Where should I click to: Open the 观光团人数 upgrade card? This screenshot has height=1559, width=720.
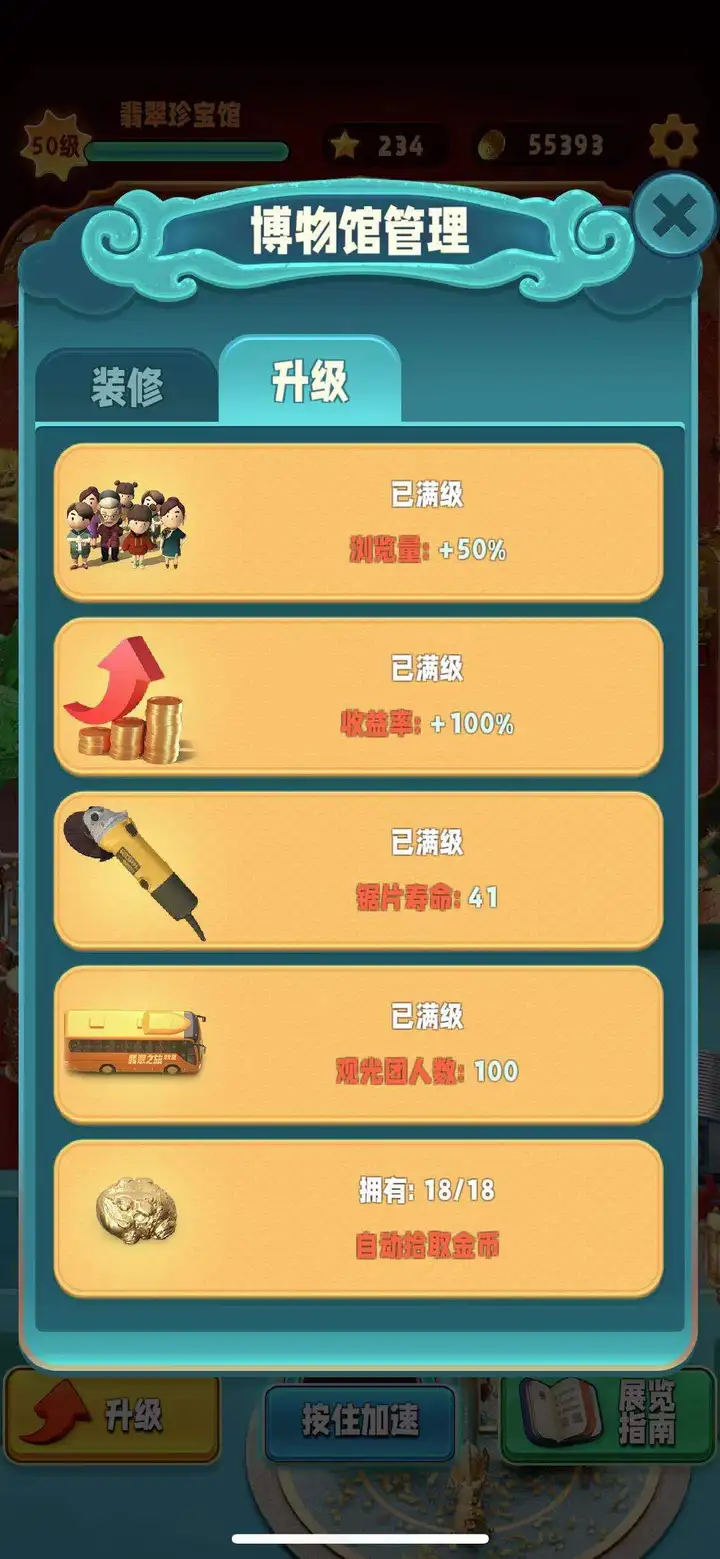tap(358, 1044)
